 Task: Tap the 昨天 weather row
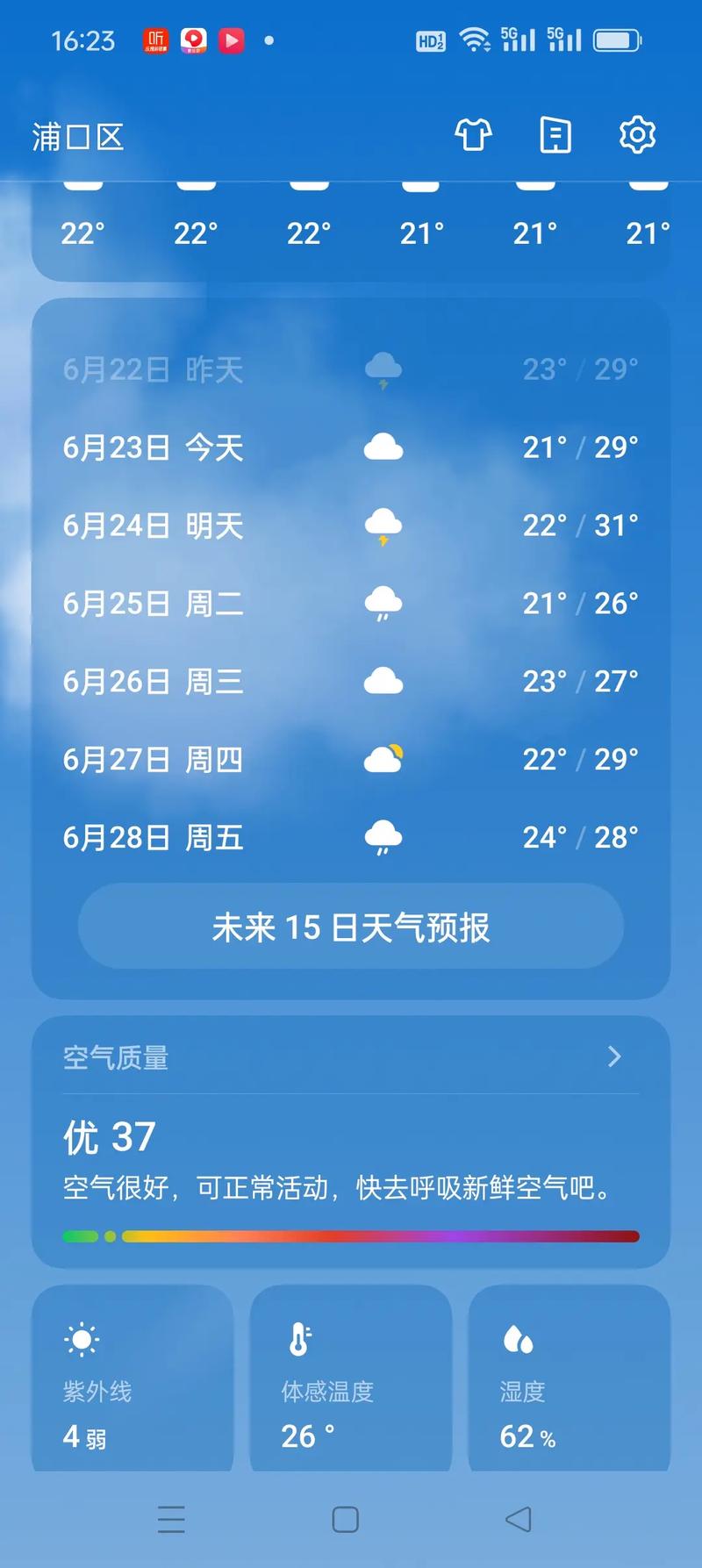pyautogui.click(x=351, y=369)
